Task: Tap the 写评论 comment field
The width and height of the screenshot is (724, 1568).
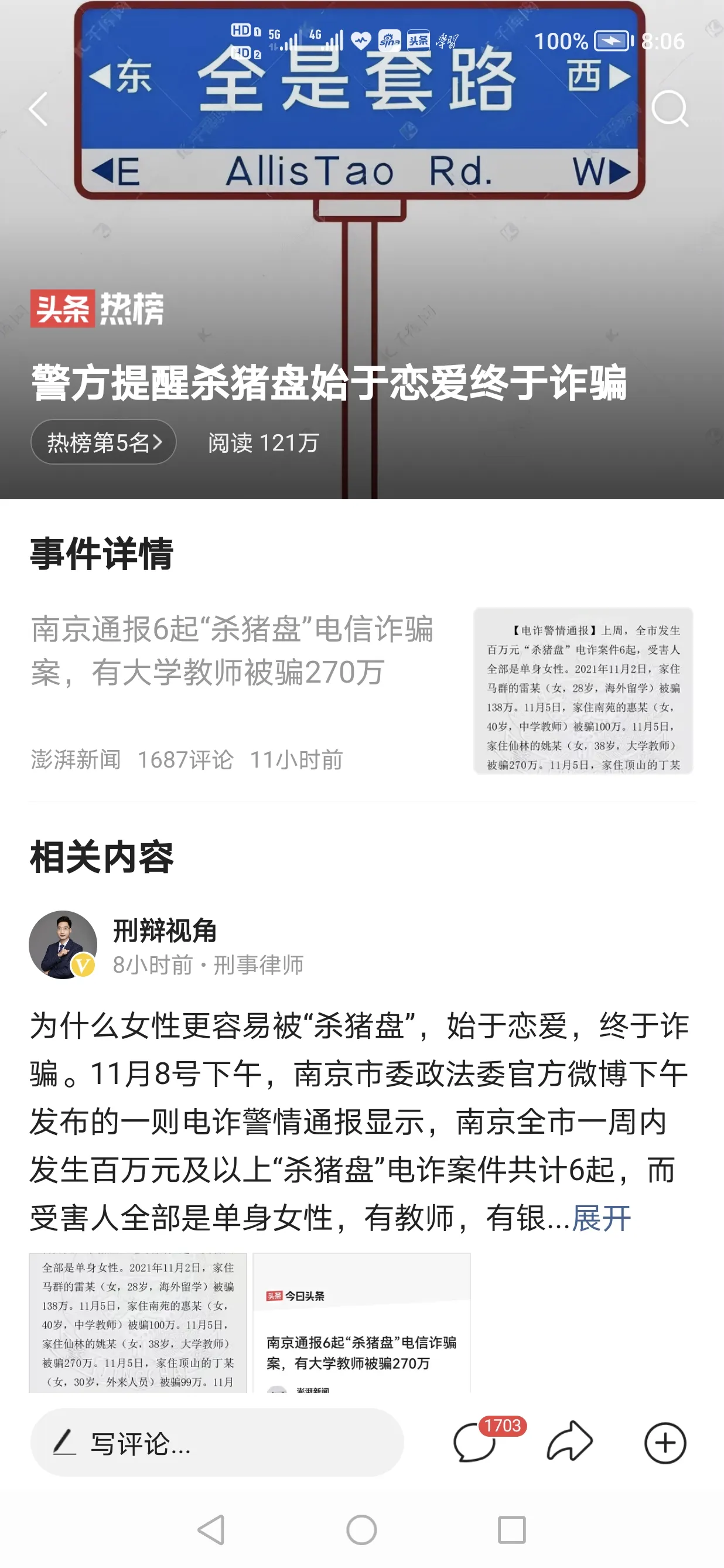Action: [x=217, y=1443]
